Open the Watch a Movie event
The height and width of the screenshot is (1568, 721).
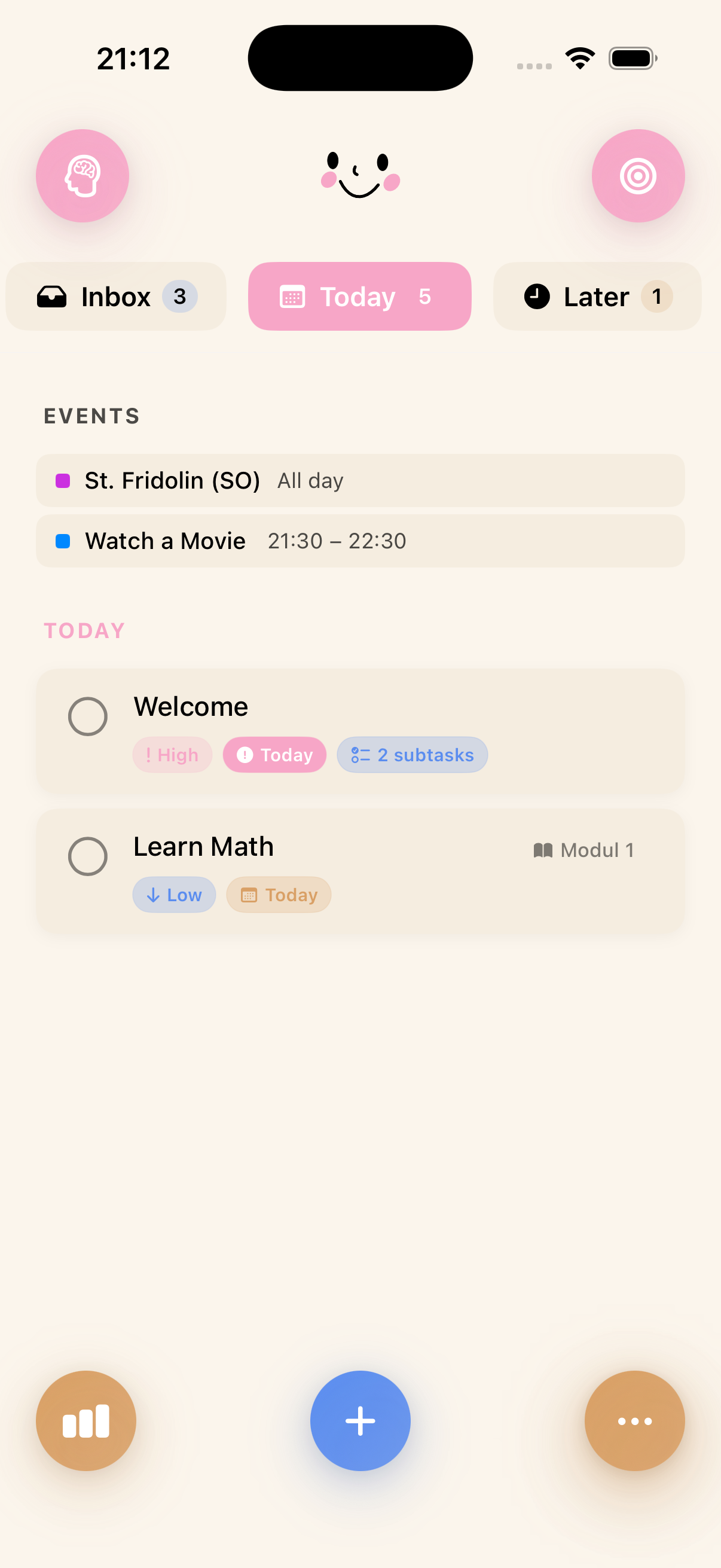pos(360,541)
